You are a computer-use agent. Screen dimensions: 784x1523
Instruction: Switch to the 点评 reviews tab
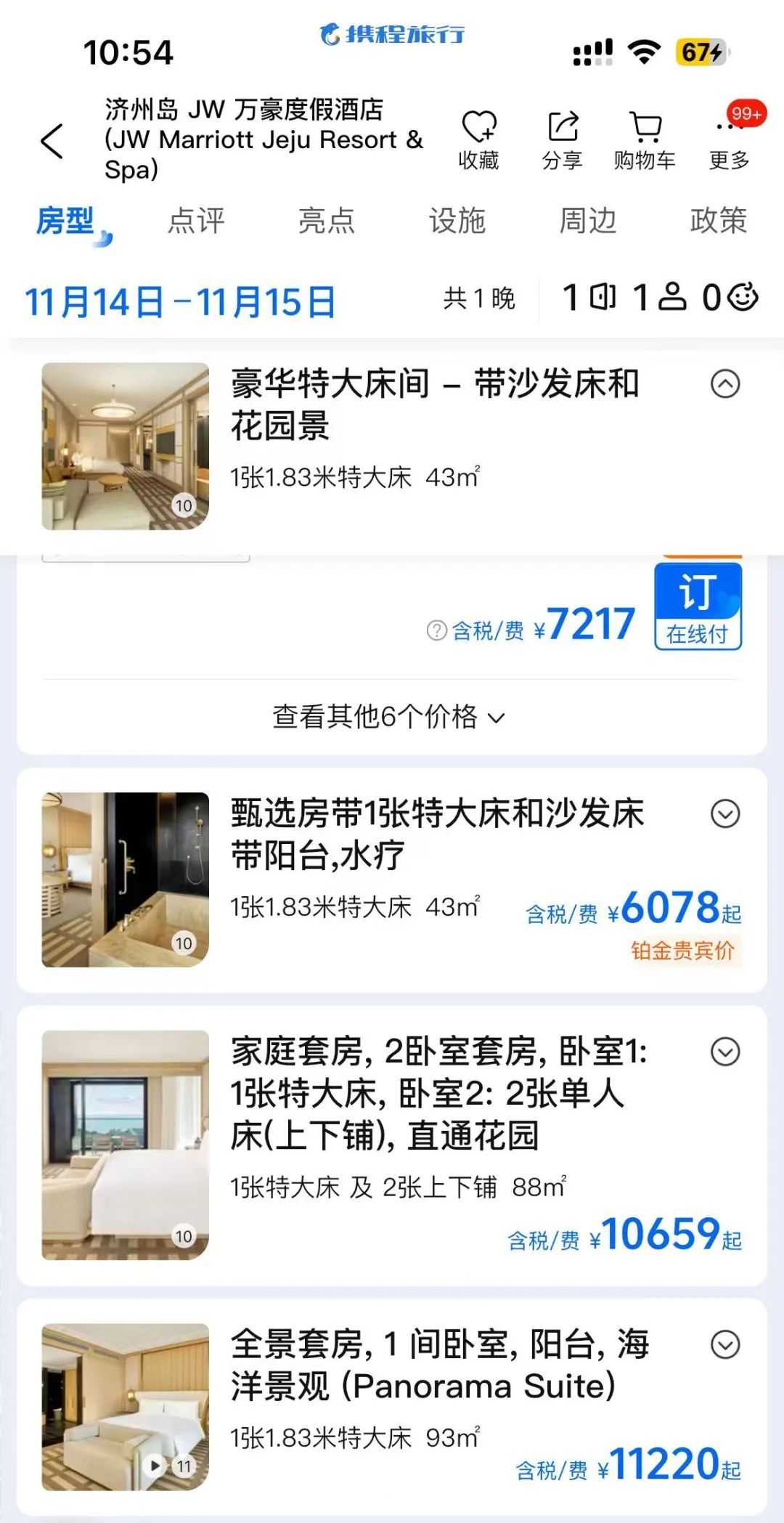[x=196, y=222]
